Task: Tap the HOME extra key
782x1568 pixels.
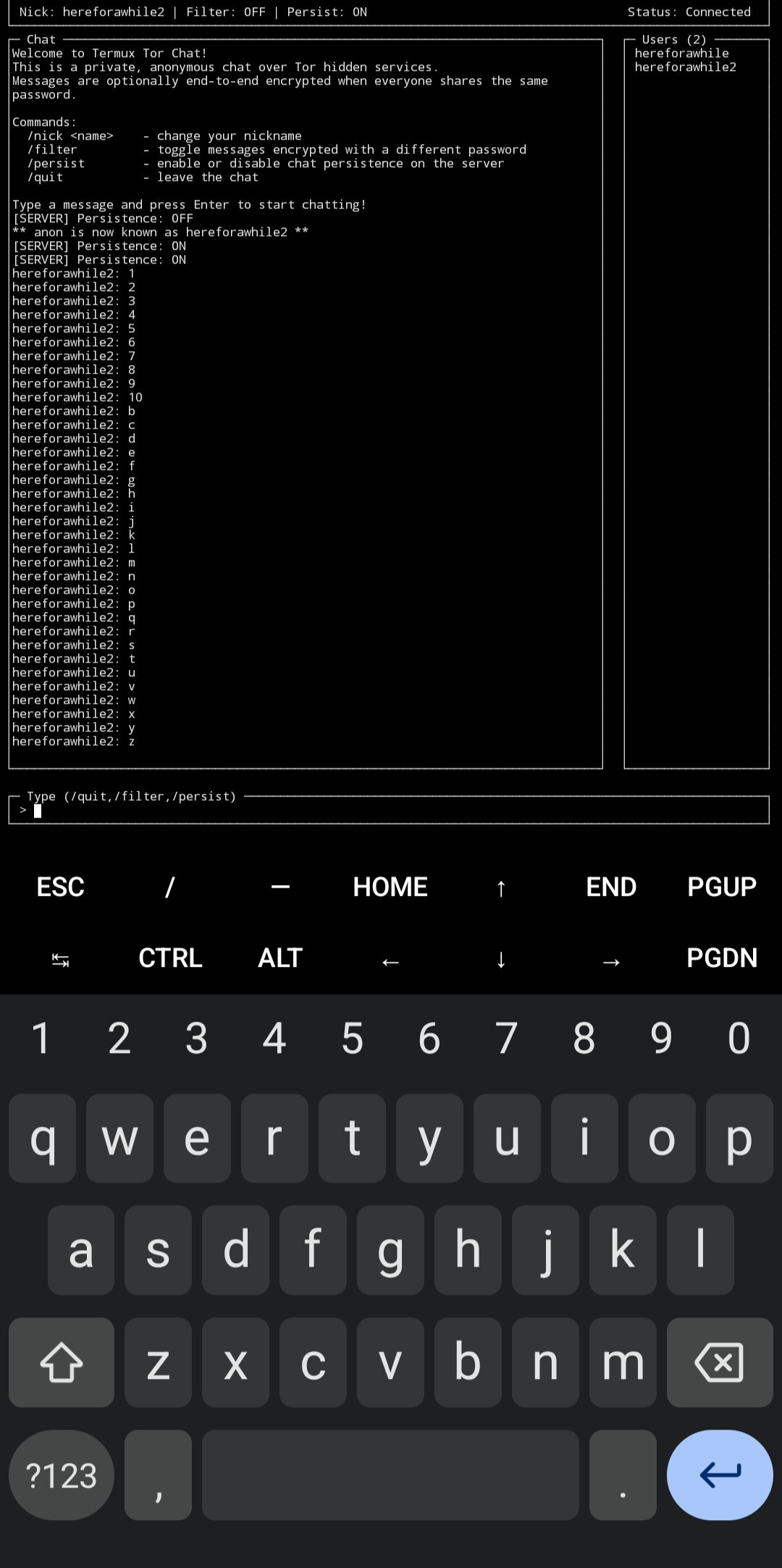Action: point(390,886)
